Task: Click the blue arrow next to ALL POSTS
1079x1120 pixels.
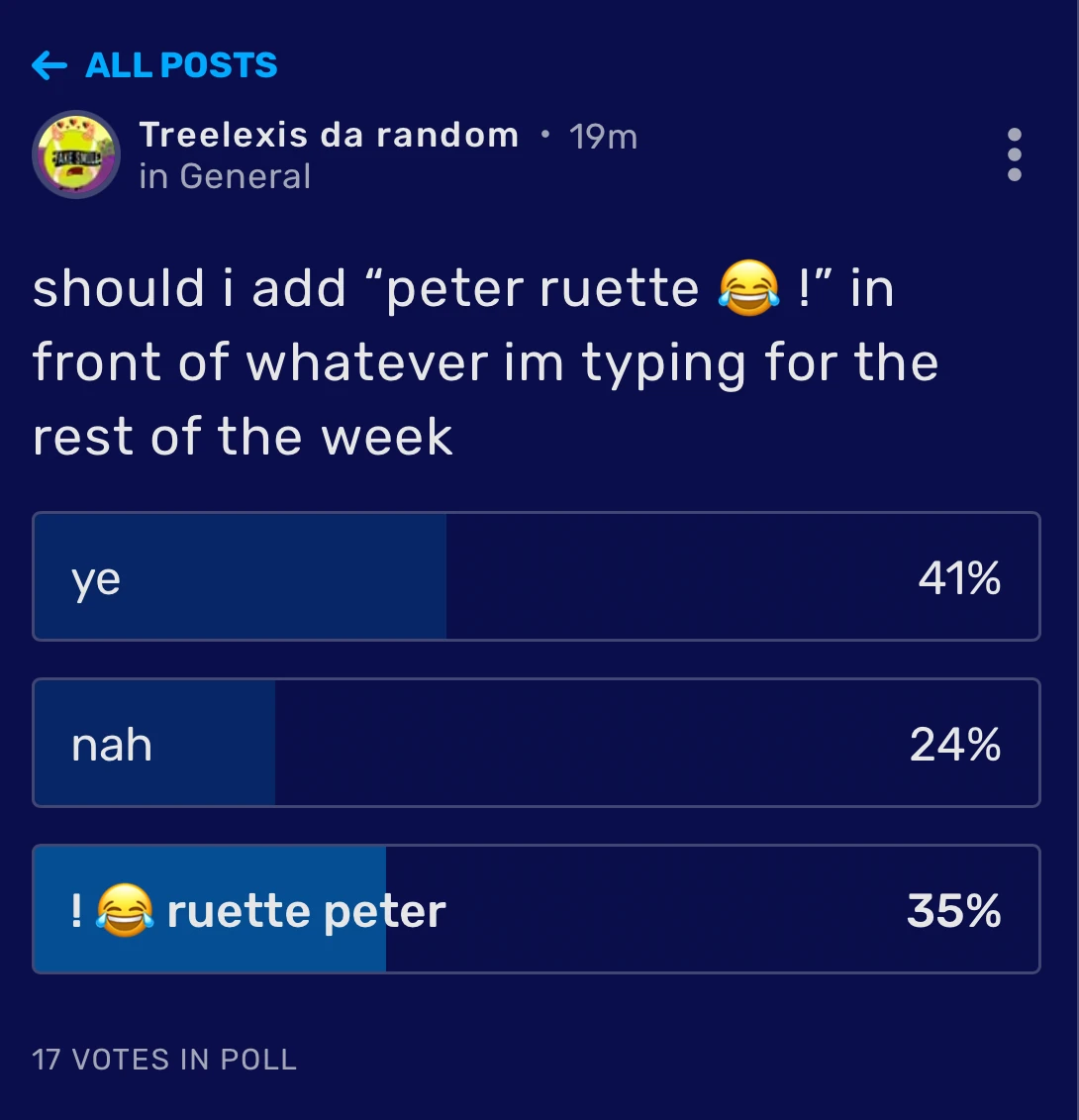Action: click(47, 65)
